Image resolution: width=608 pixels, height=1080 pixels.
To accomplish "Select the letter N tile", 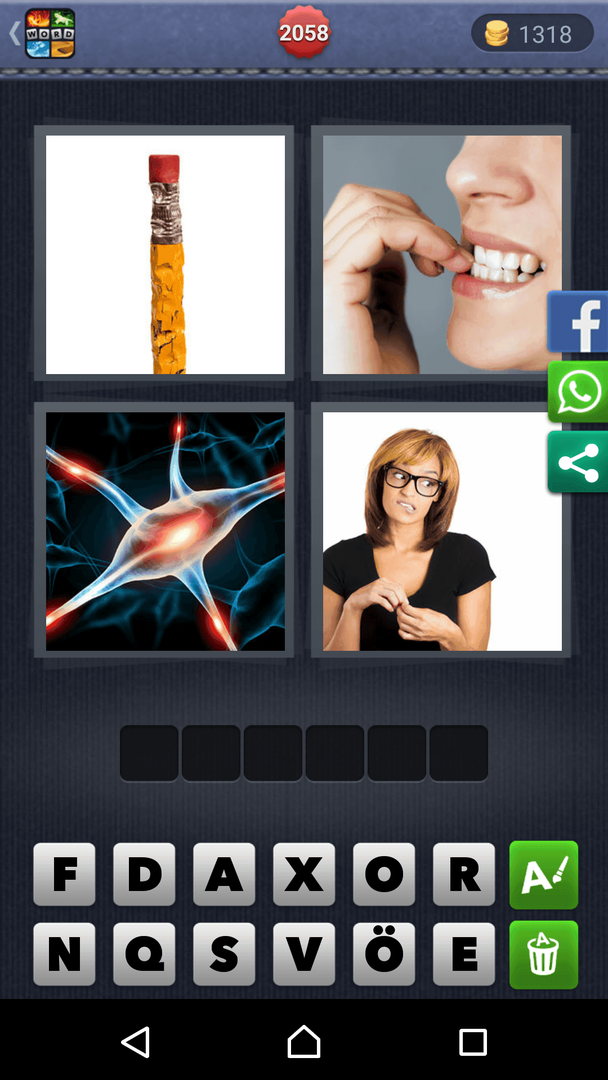I will point(64,954).
